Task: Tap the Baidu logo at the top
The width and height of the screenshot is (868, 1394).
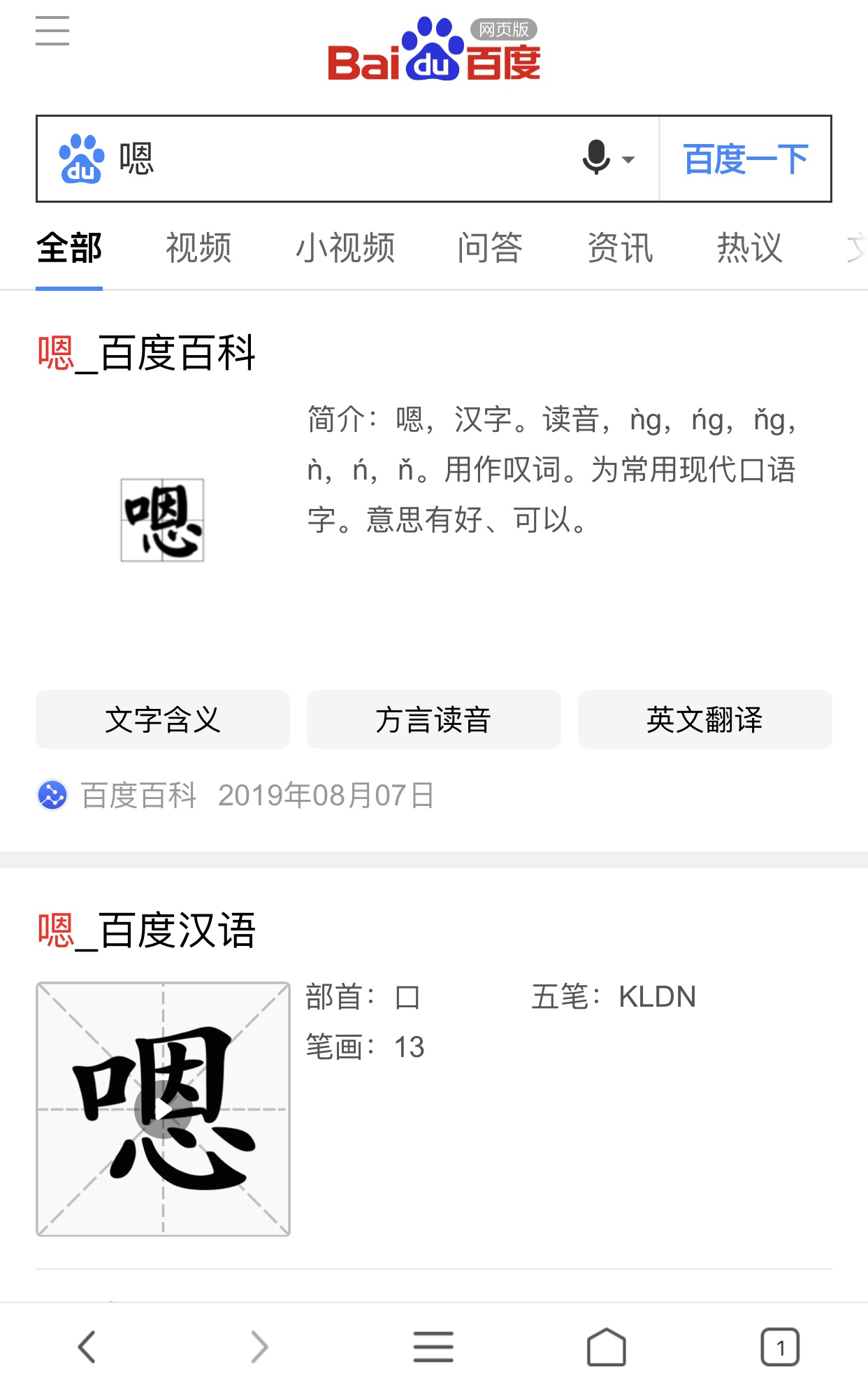Action: point(433,50)
